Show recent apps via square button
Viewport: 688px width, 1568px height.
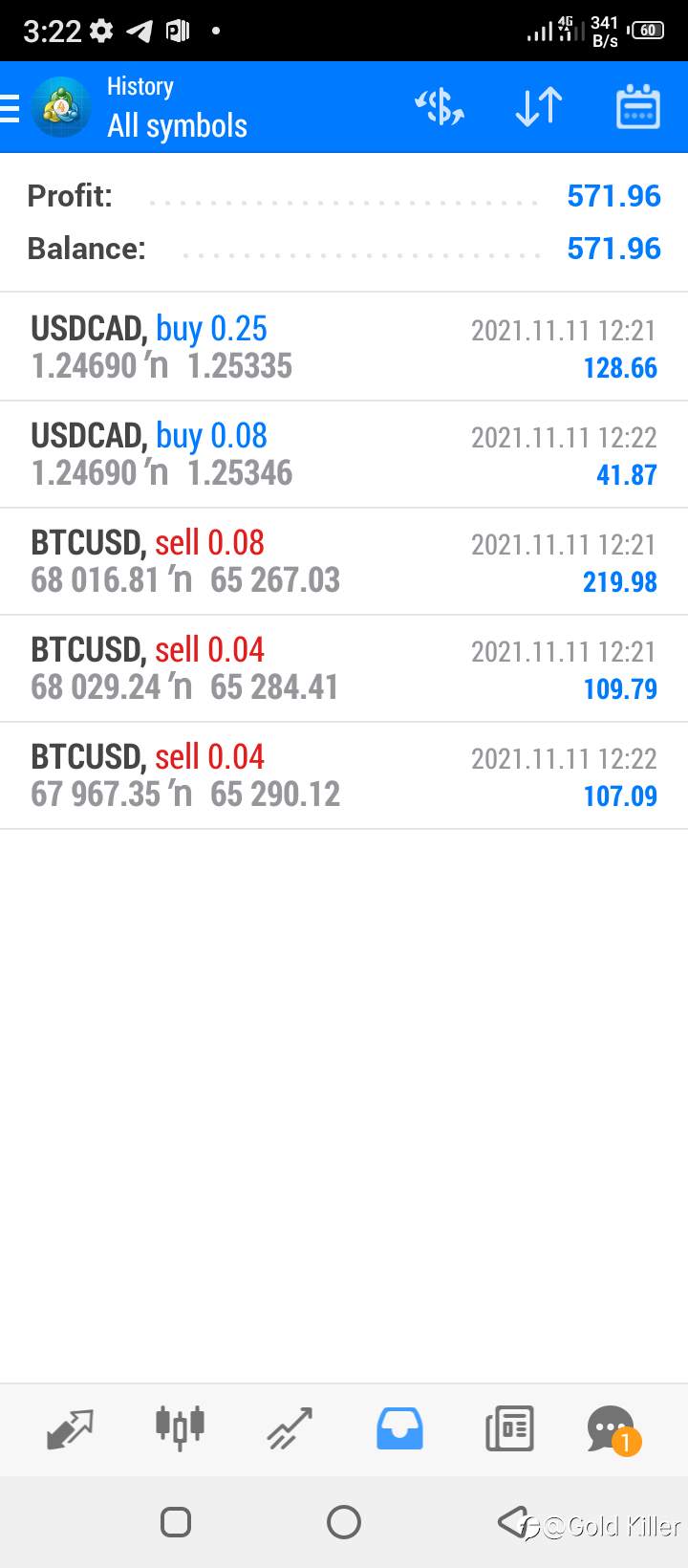pos(176,1522)
